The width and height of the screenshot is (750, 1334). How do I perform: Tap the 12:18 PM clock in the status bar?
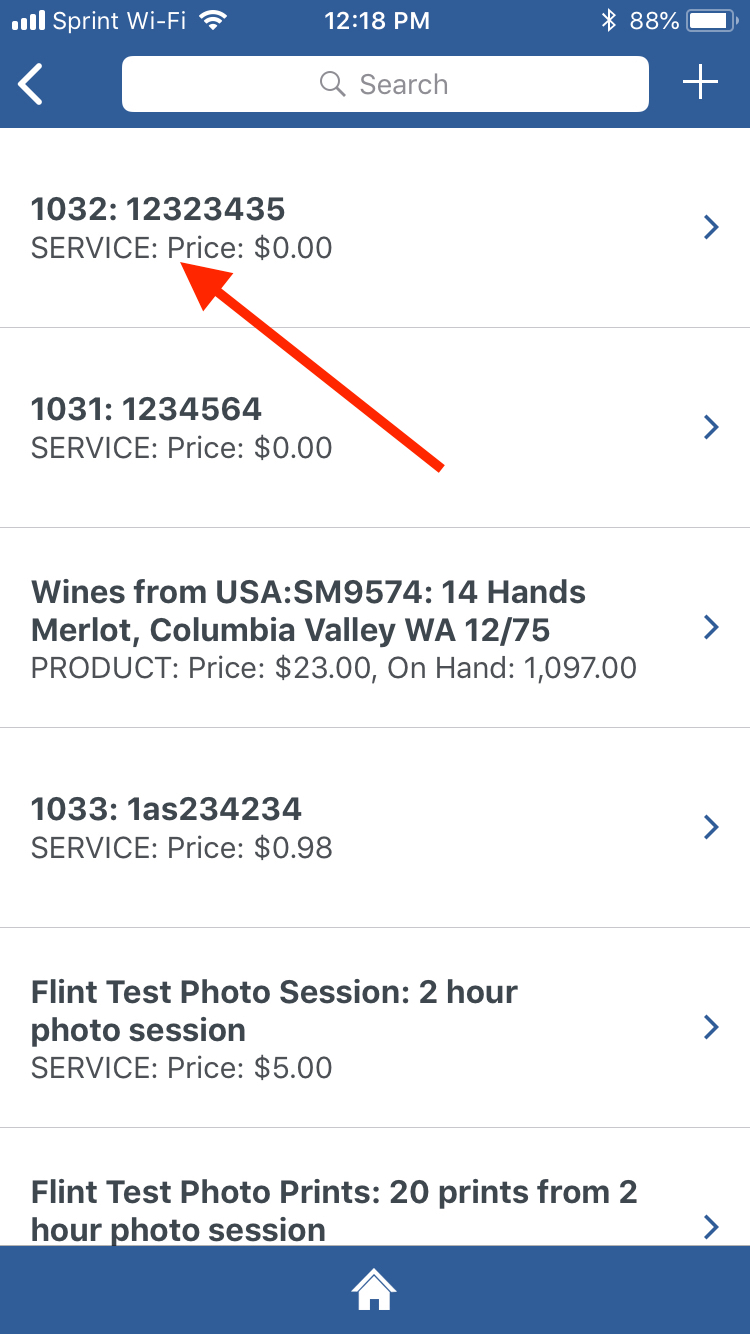[377, 20]
